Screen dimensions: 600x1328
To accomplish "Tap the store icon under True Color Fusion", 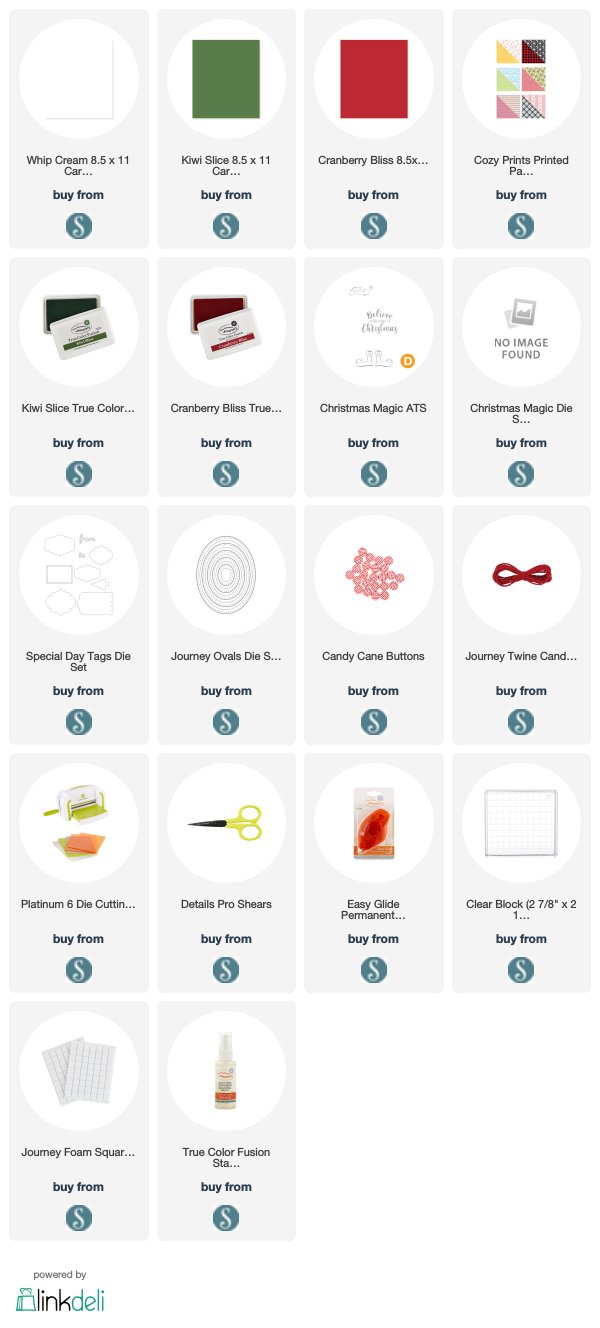I will 226,1217.
